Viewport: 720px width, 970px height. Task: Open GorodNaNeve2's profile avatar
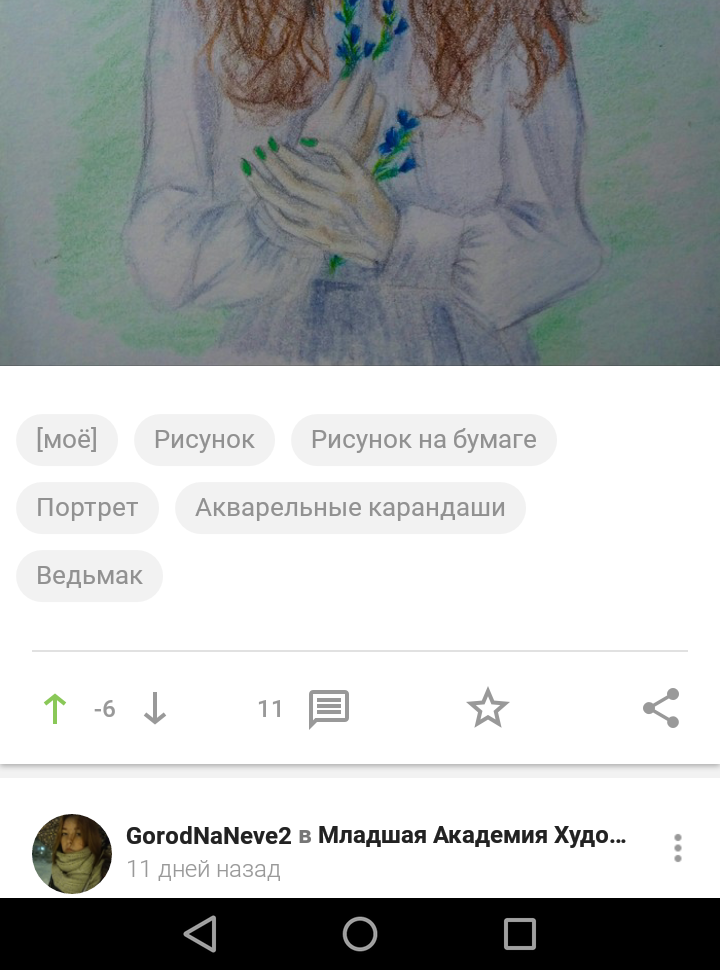coord(72,852)
